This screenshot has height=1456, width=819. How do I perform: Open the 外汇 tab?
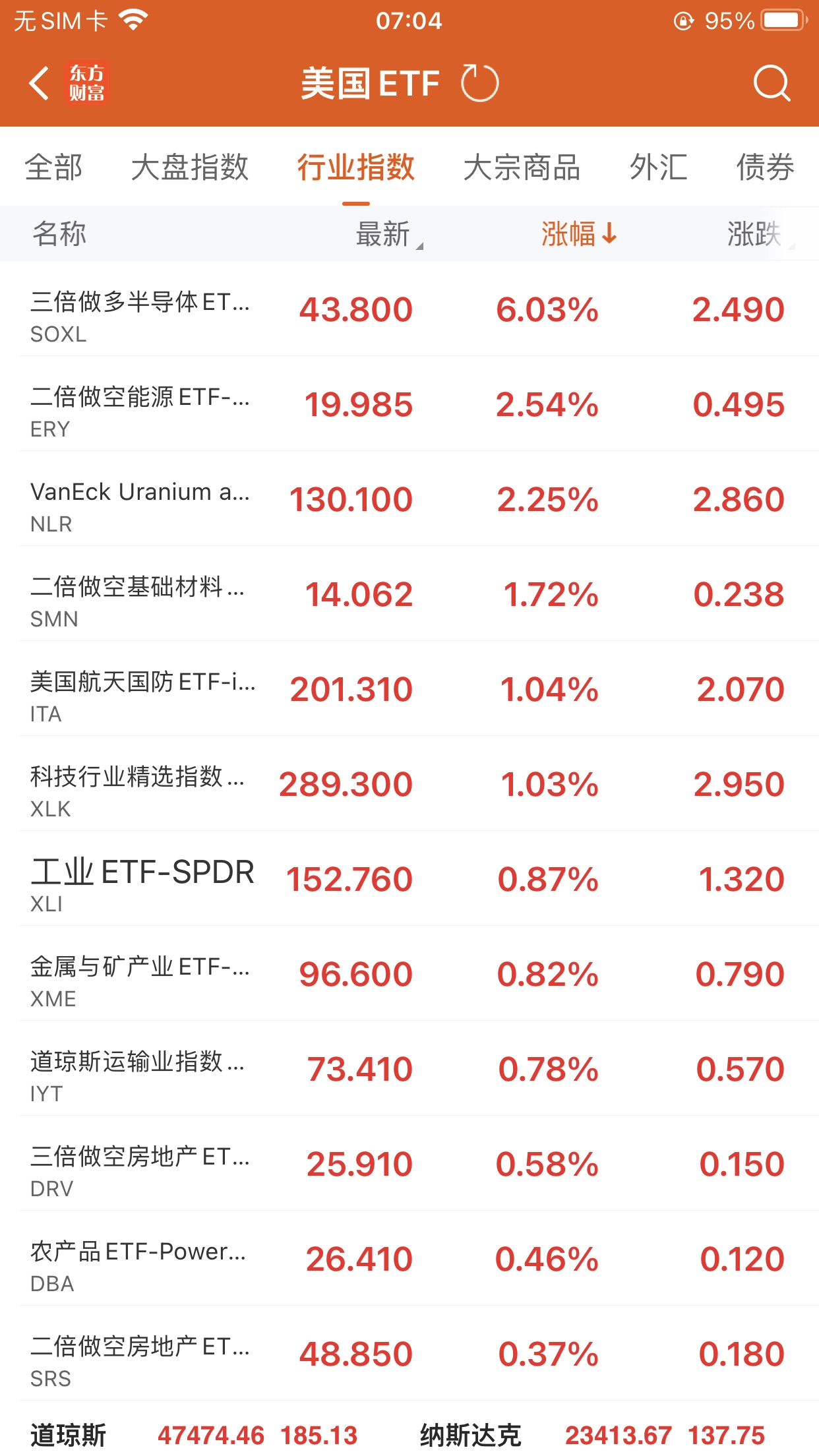tap(658, 167)
